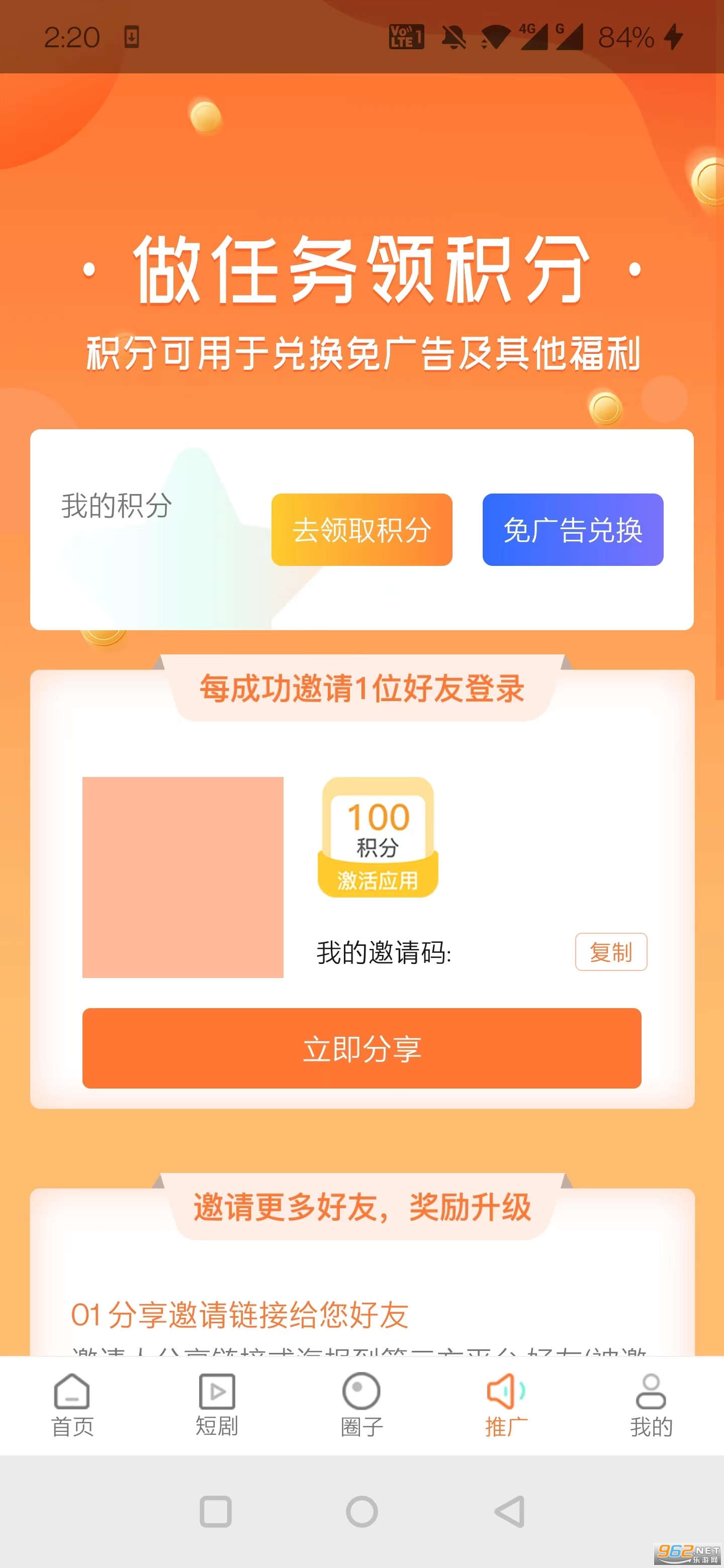Tap the 去领取积分 button

coord(361,530)
